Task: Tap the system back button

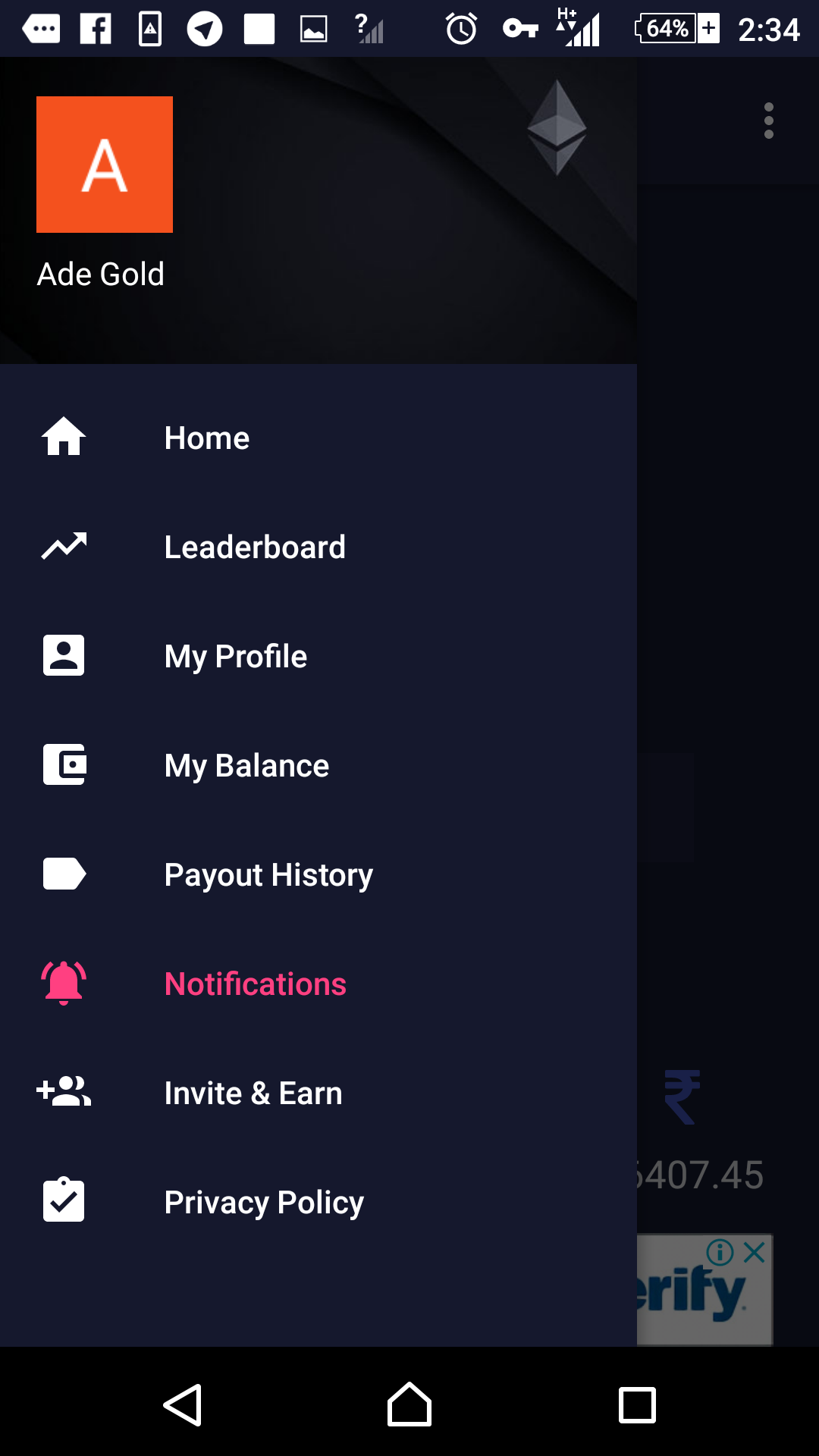Action: point(182,1404)
